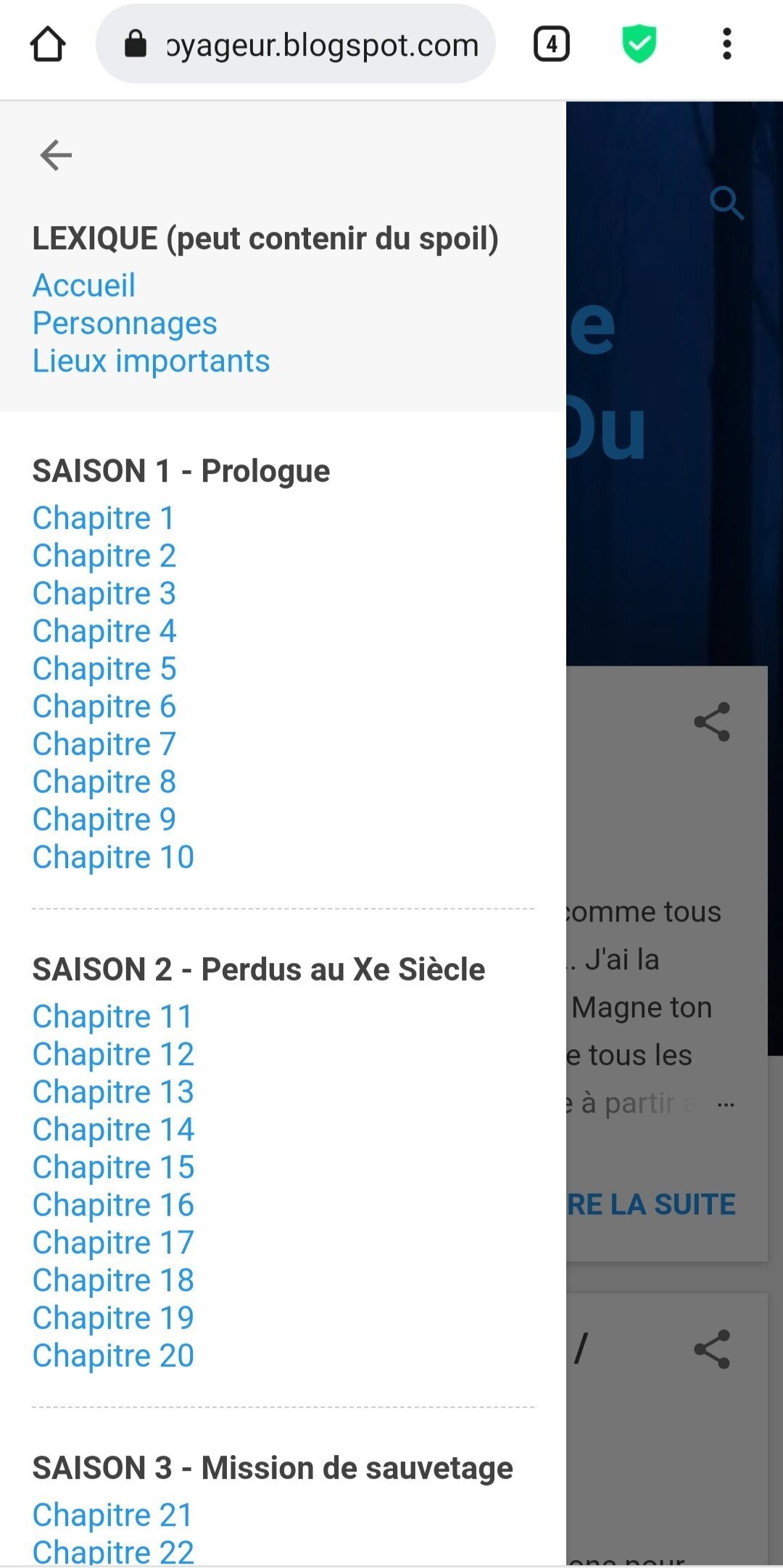Close the side menu with back arrow
Viewport: 783px width, 1568px height.
tap(56, 155)
